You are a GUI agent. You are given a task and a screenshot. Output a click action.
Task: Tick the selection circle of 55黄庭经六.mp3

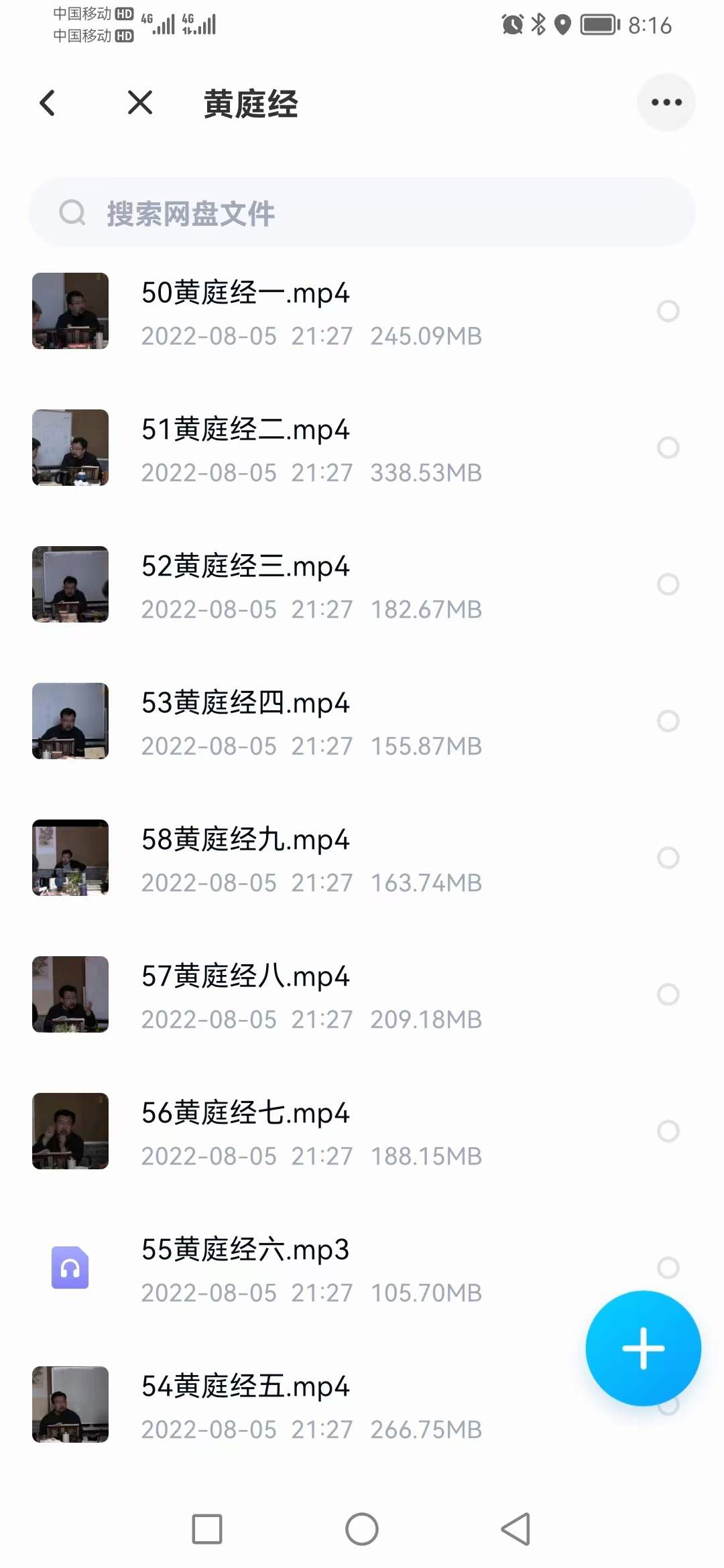[668, 1267]
